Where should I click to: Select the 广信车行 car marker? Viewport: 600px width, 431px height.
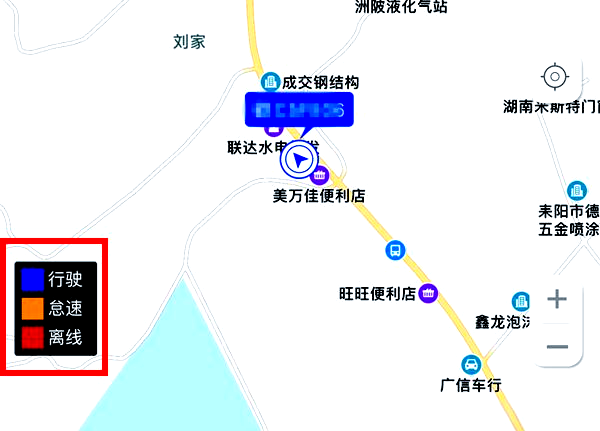coord(470,364)
